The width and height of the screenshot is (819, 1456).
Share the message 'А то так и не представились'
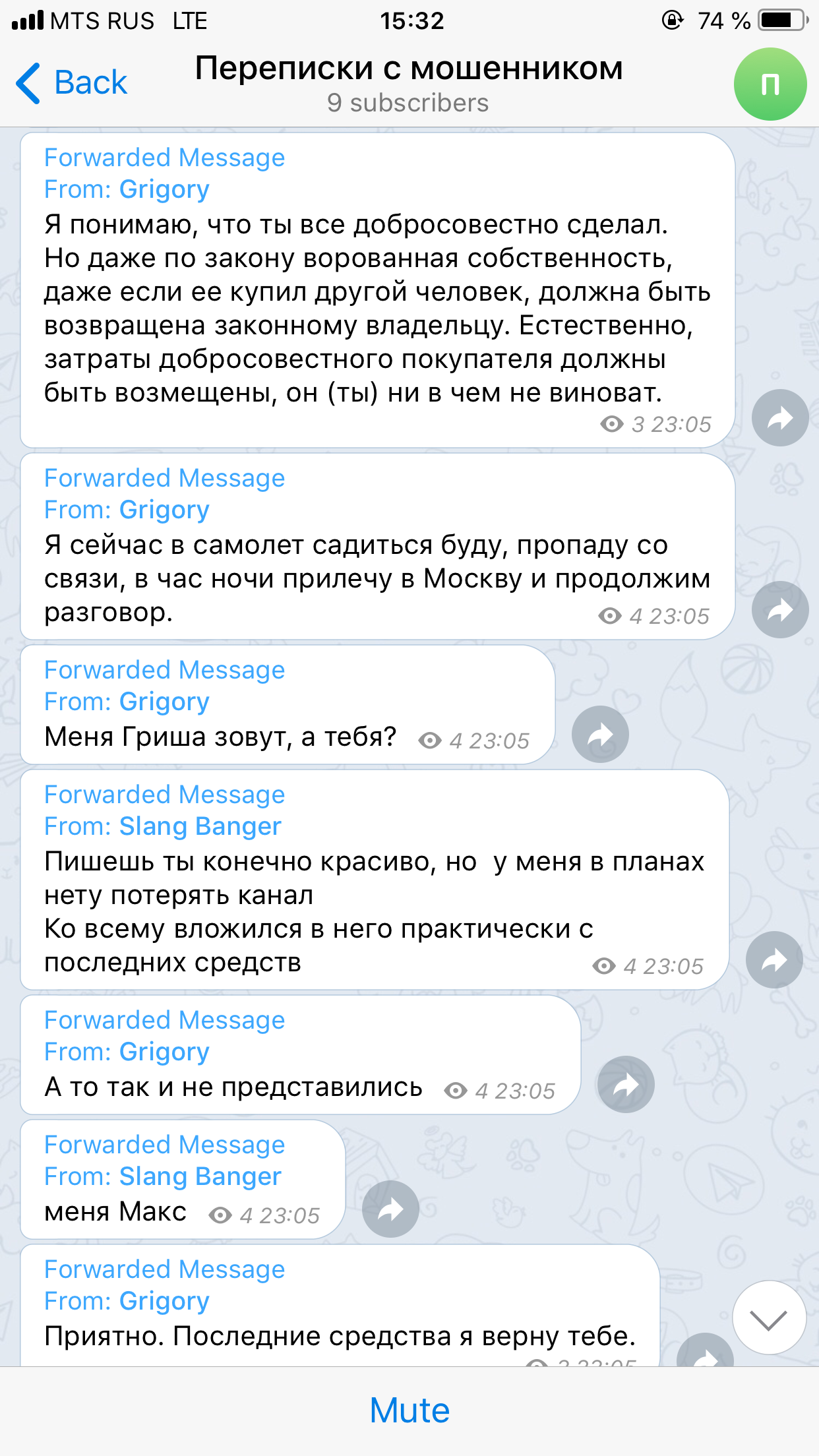626,1085
